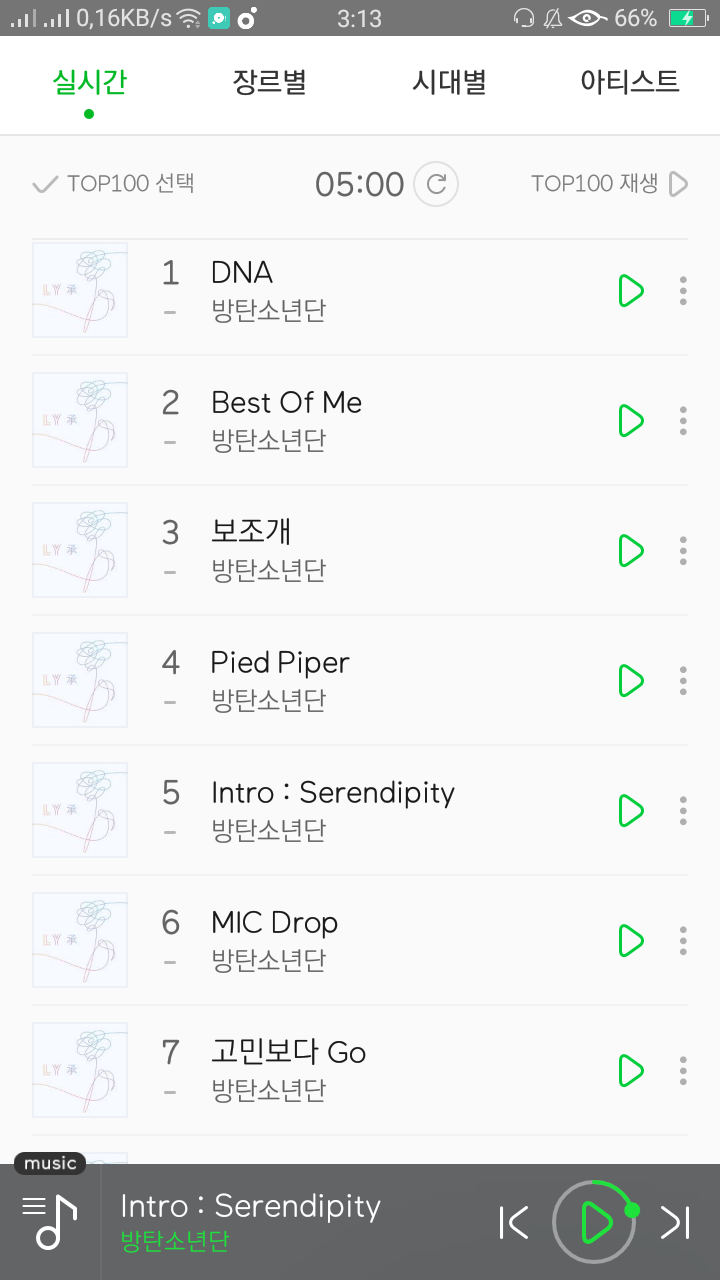Screen dimensions: 720x1280
Task: Refresh the 05:00 chart
Action: point(436,184)
